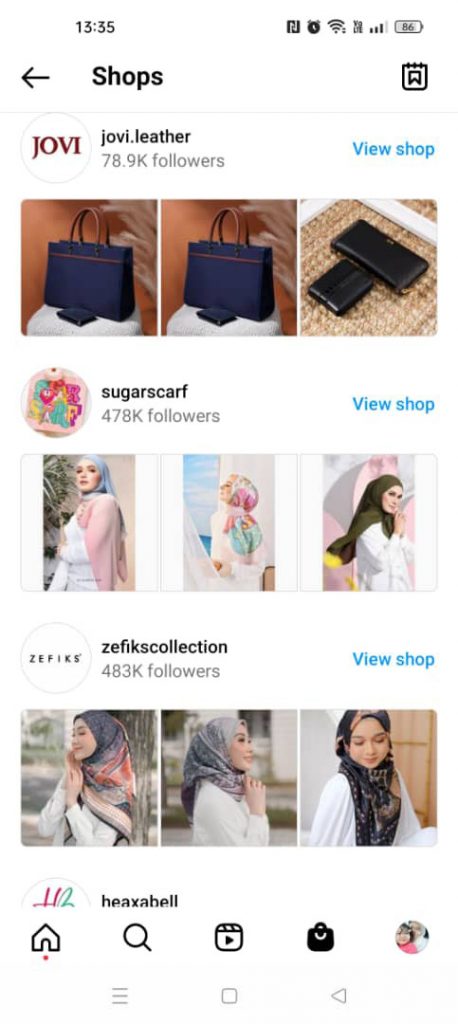This screenshot has width=458, height=1024.
Task: Switch to the Reels tab
Action: (x=229, y=938)
